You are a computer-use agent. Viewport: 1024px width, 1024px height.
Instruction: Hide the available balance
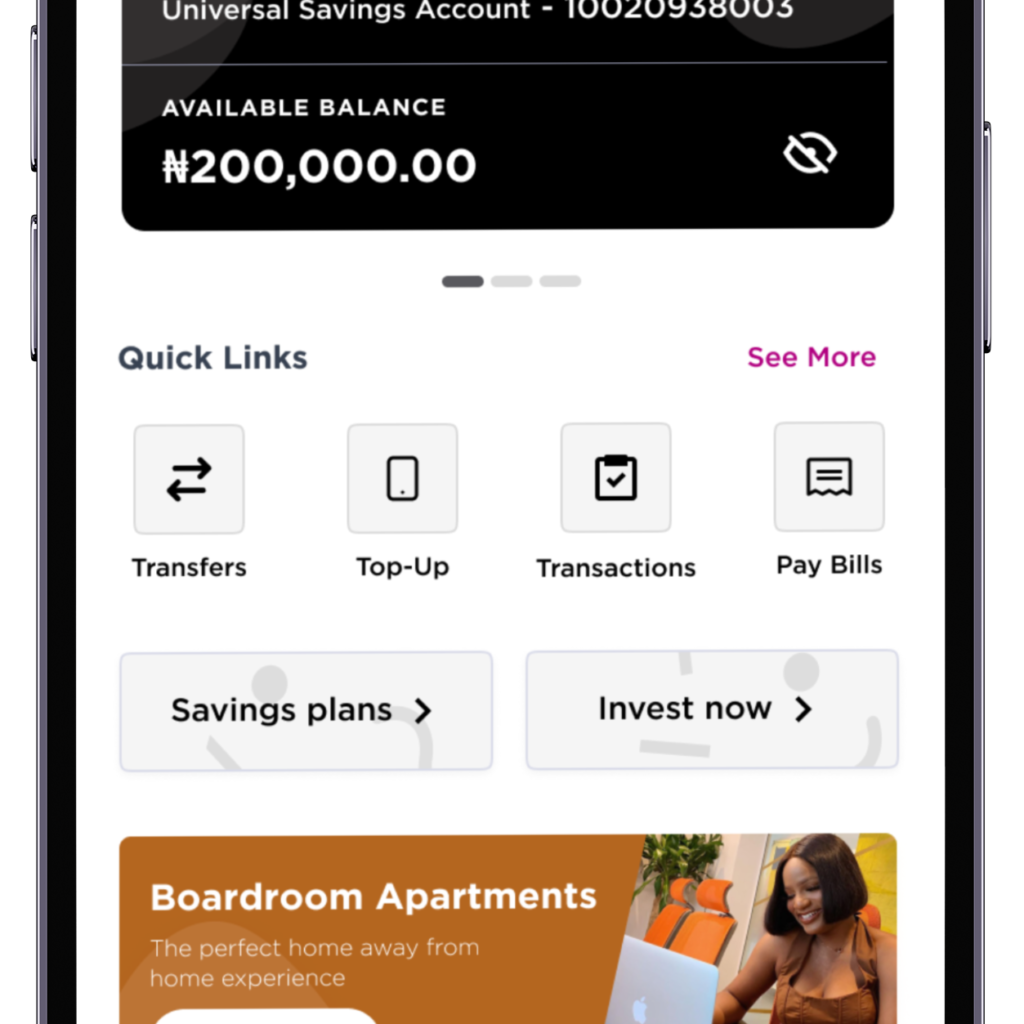point(809,155)
